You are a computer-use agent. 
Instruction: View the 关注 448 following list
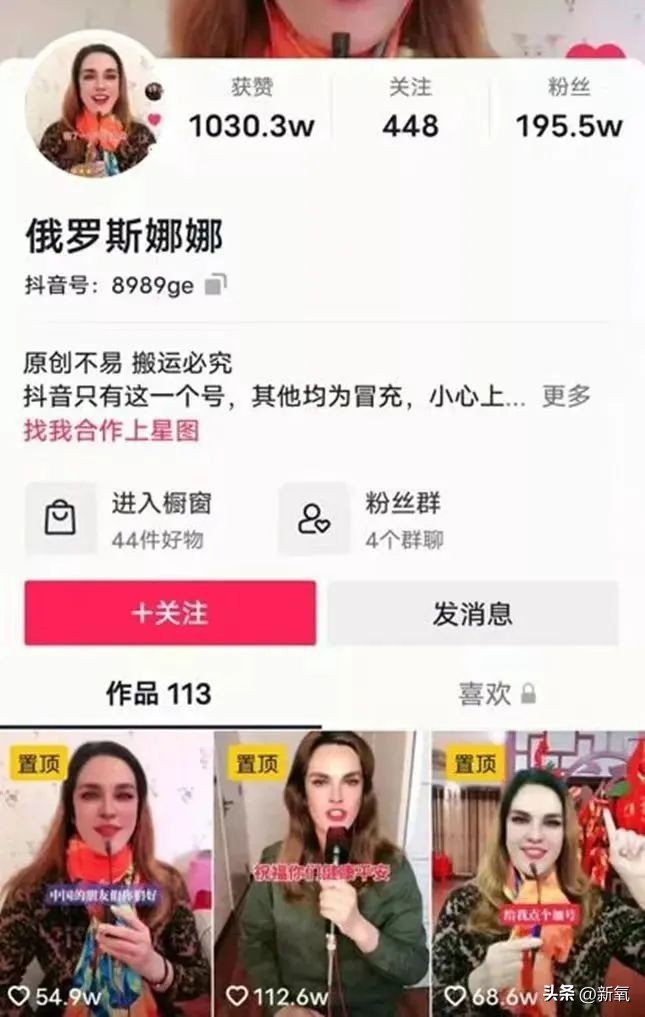[x=410, y=109]
